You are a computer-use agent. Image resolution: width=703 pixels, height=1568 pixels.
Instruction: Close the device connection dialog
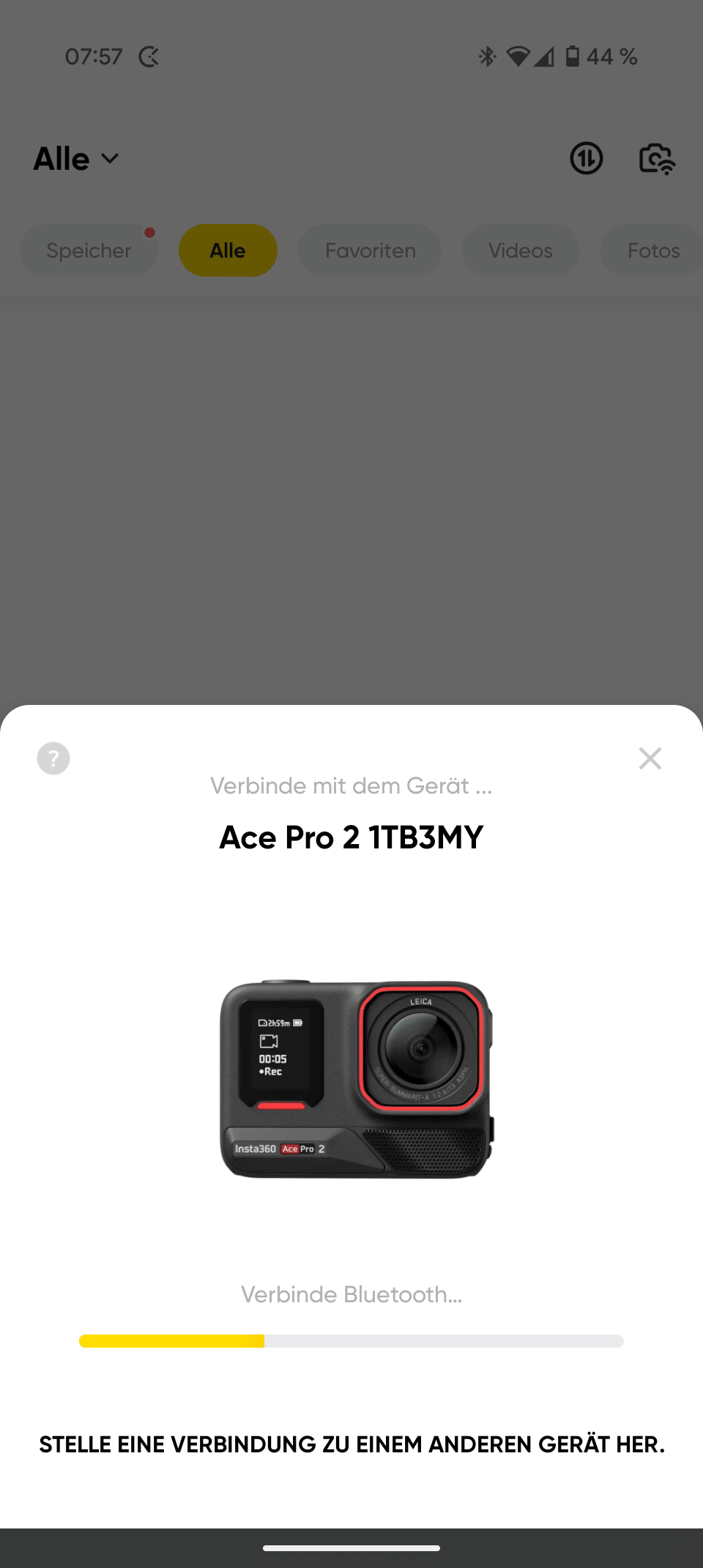click(650, 758)
